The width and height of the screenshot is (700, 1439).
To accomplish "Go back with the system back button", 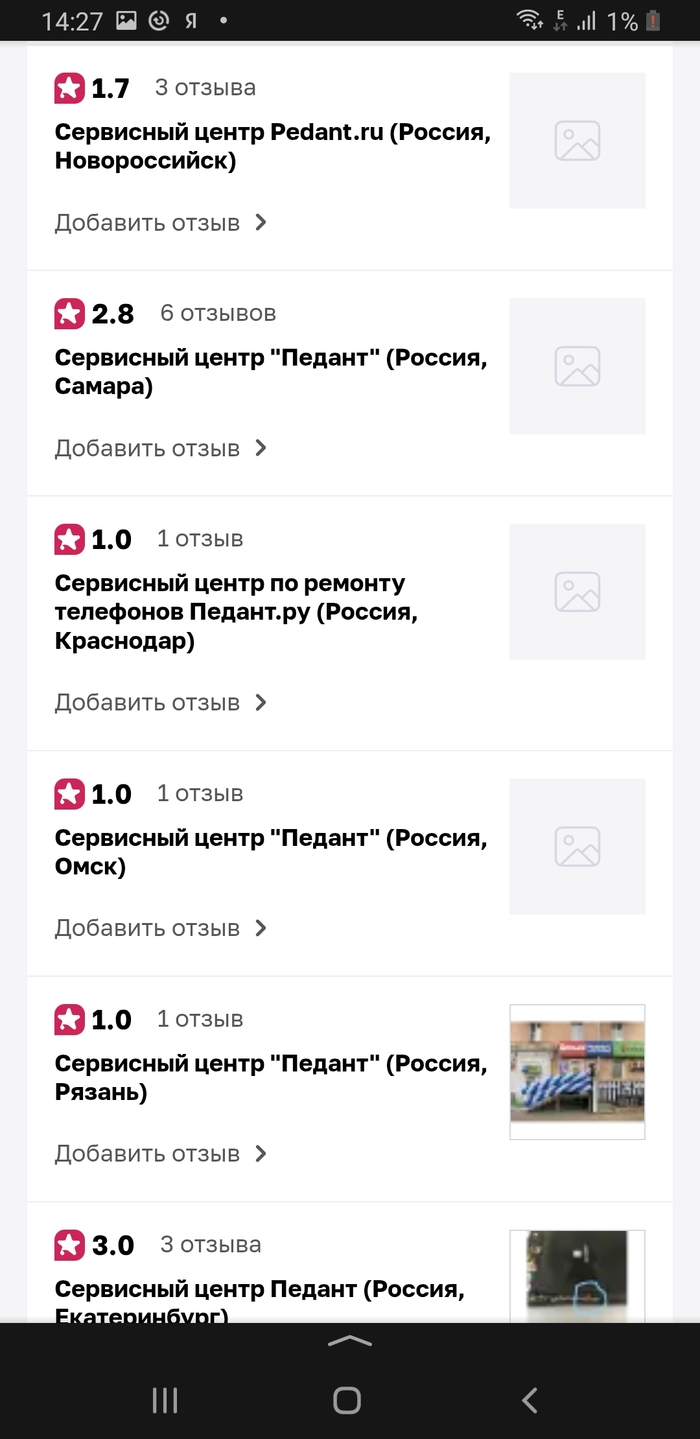I will point(530,1400).
